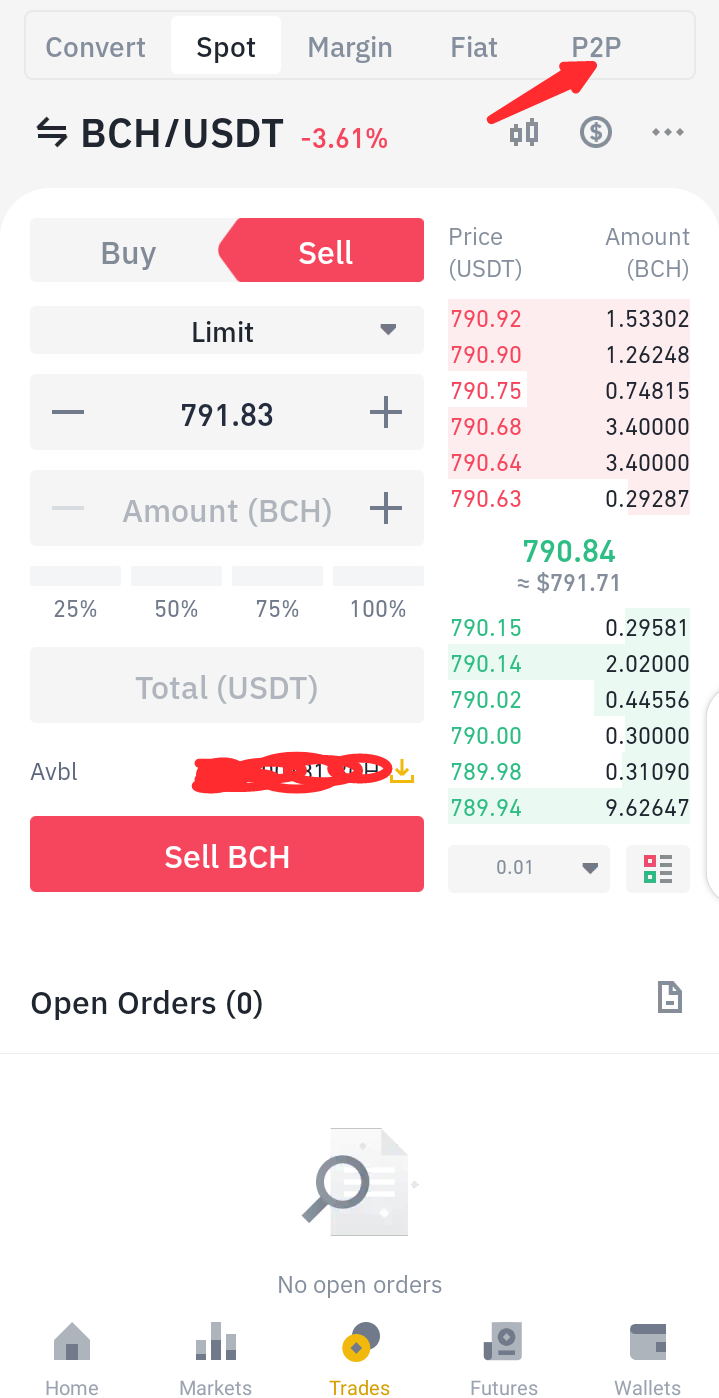
Task: Change the order book layout view
Action: pos(658,868)
